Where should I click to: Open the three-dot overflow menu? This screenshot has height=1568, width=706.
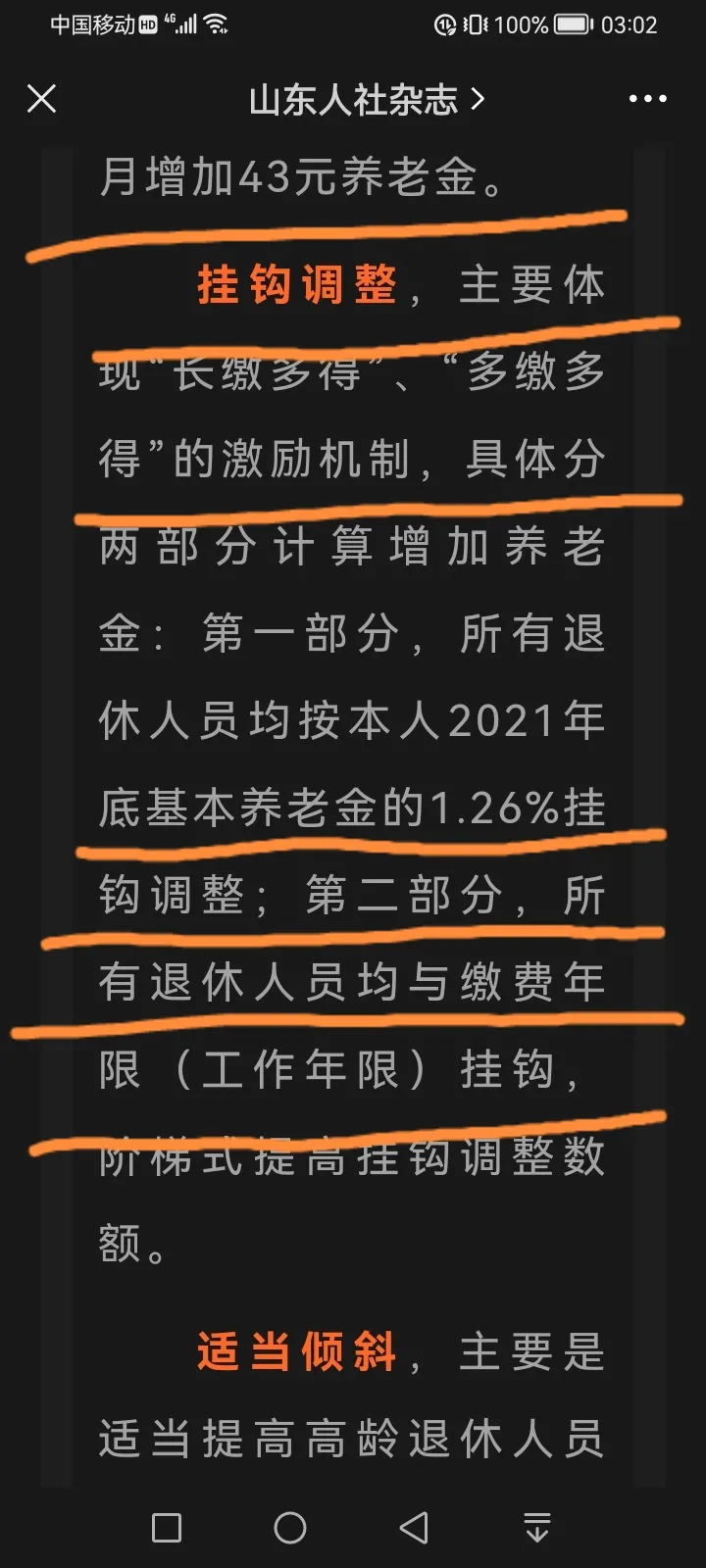(647, 98)
